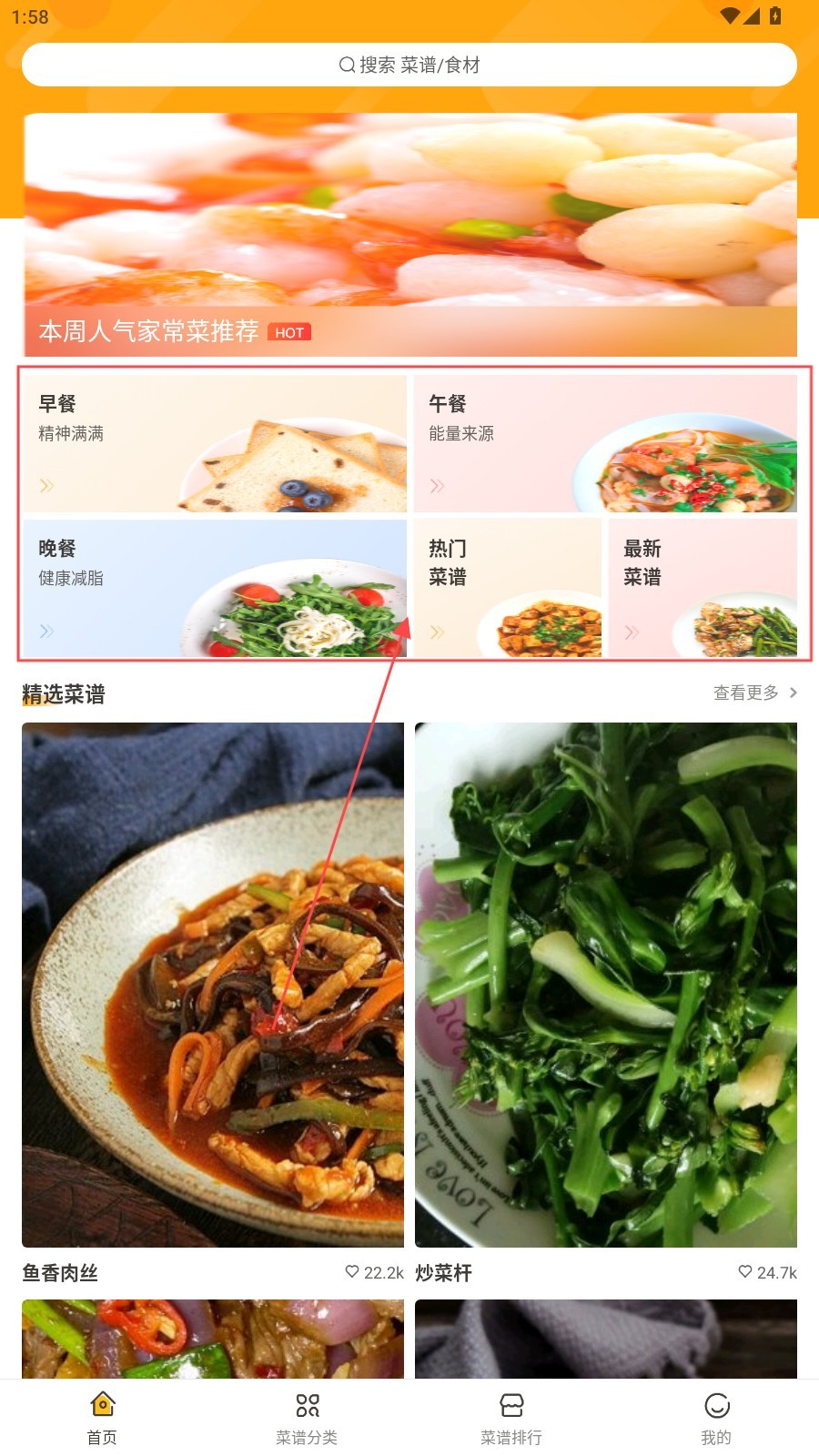The width and height of the screenshot is (819, 1456).
Task: Like the 鱼香肉丝 recipe
Action: pyautogui.click(x=353, y=1271)
